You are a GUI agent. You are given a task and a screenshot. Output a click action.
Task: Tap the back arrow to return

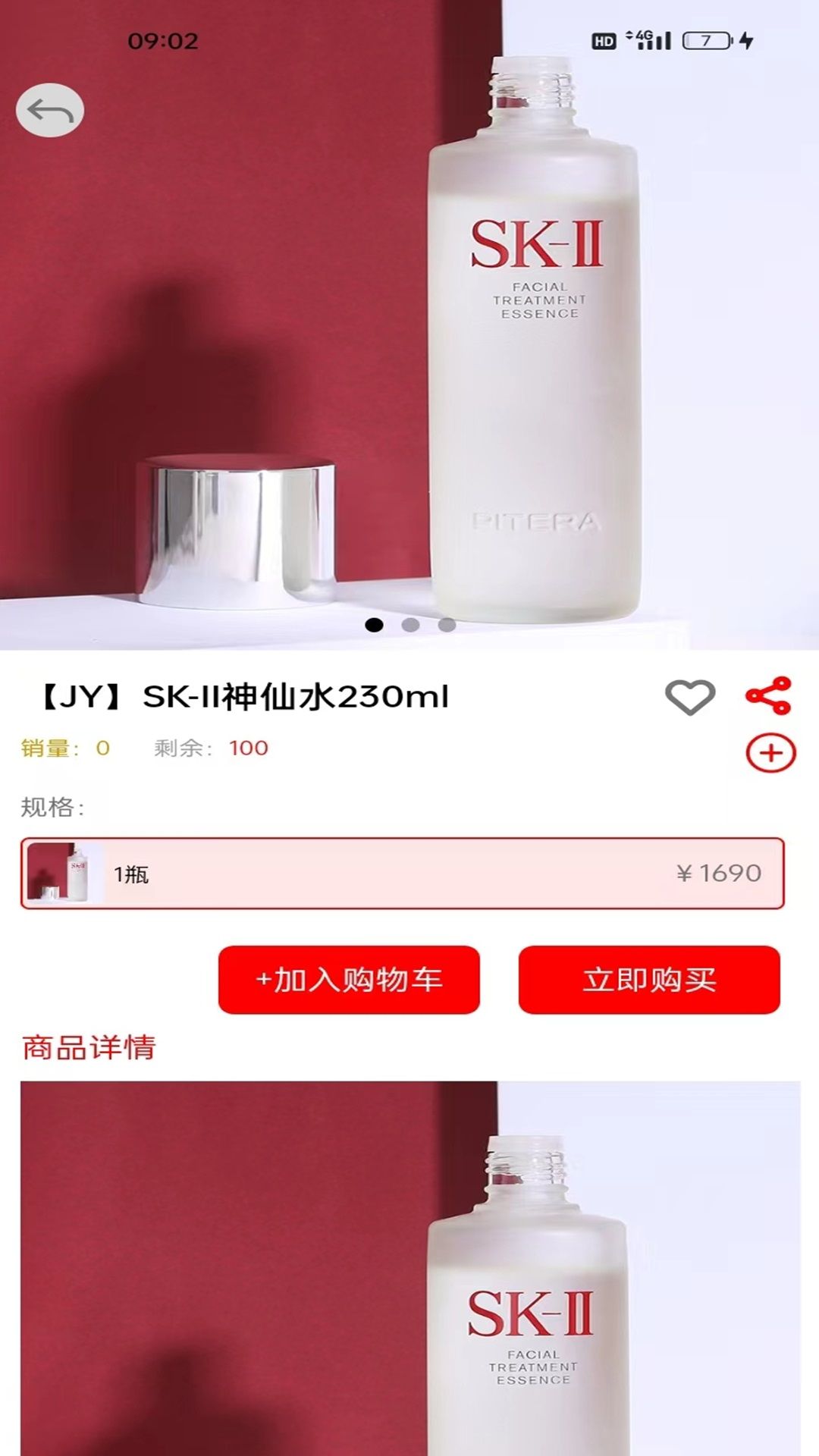(x=52, y=110)
